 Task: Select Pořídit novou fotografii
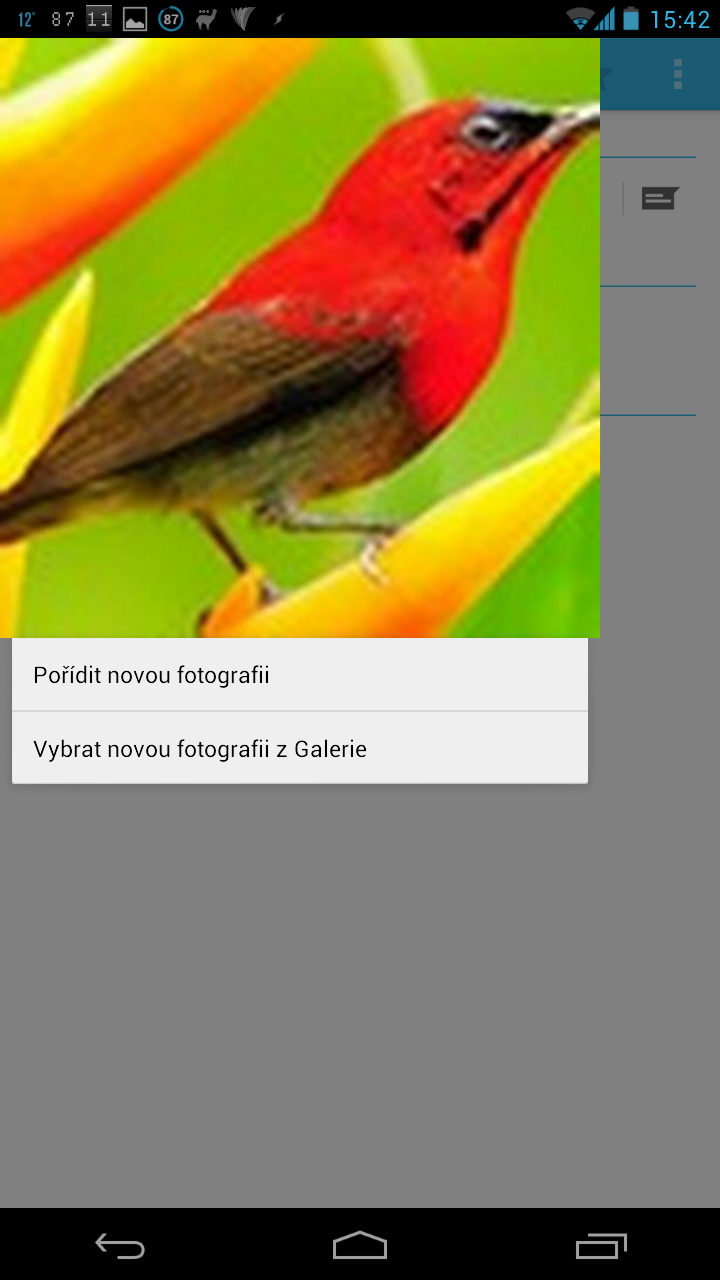tap(299, 675)
